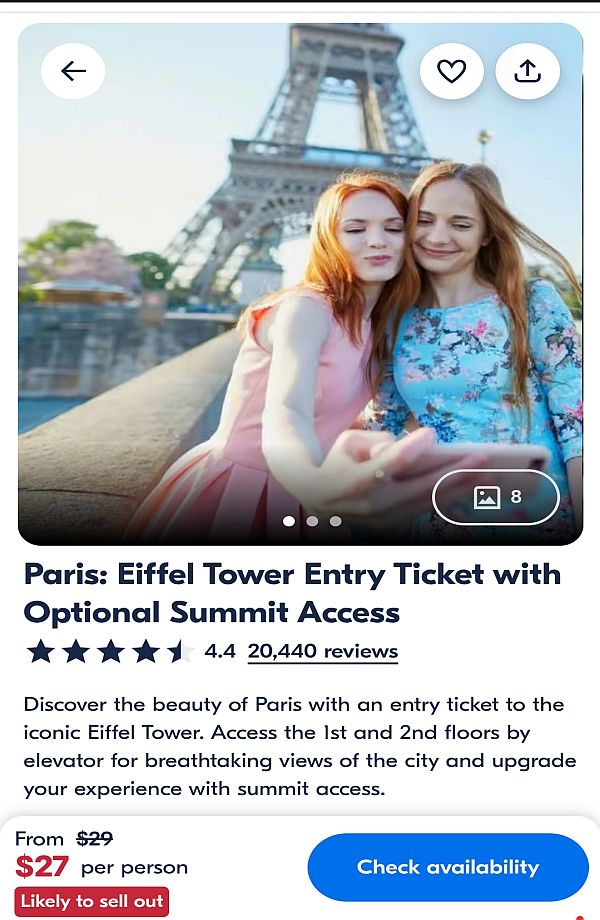Save this tour to wishlist

[x=452, y=71]
